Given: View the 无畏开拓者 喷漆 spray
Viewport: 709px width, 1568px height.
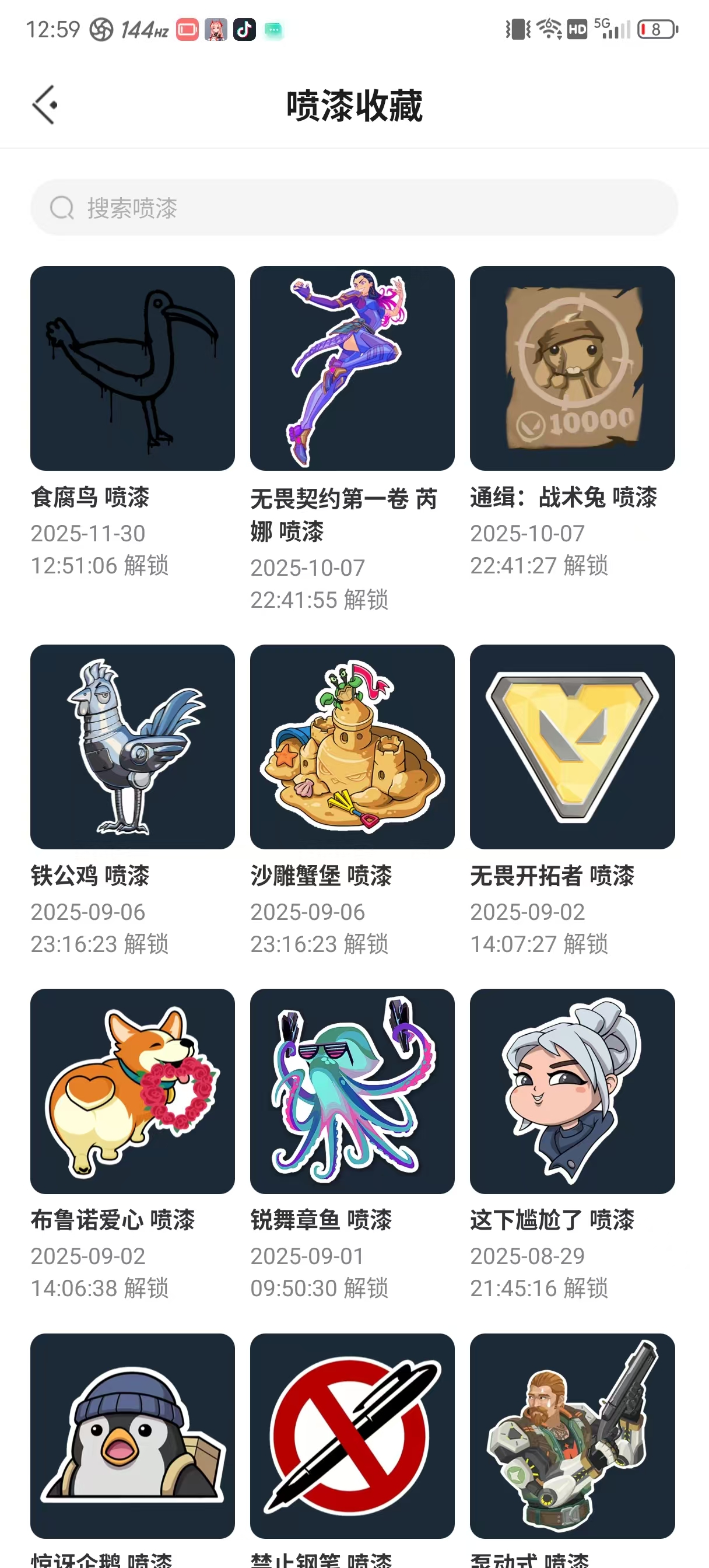Looking at the screenshot, I should tap(572, 747).
